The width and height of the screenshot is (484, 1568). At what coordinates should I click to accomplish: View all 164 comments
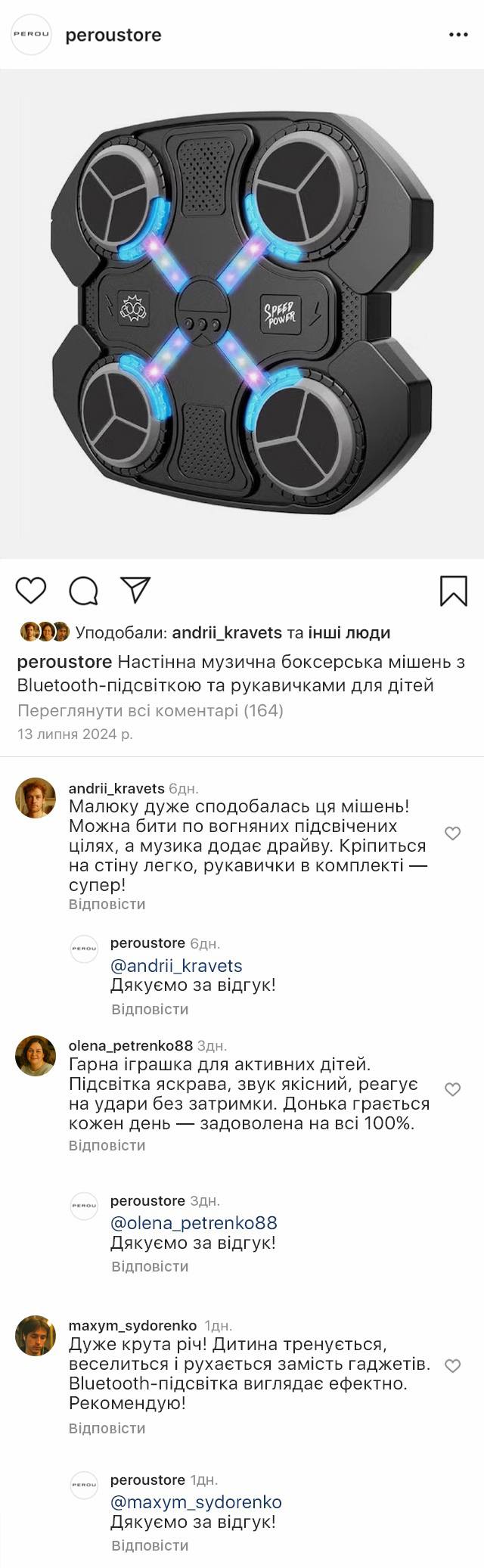150,710
